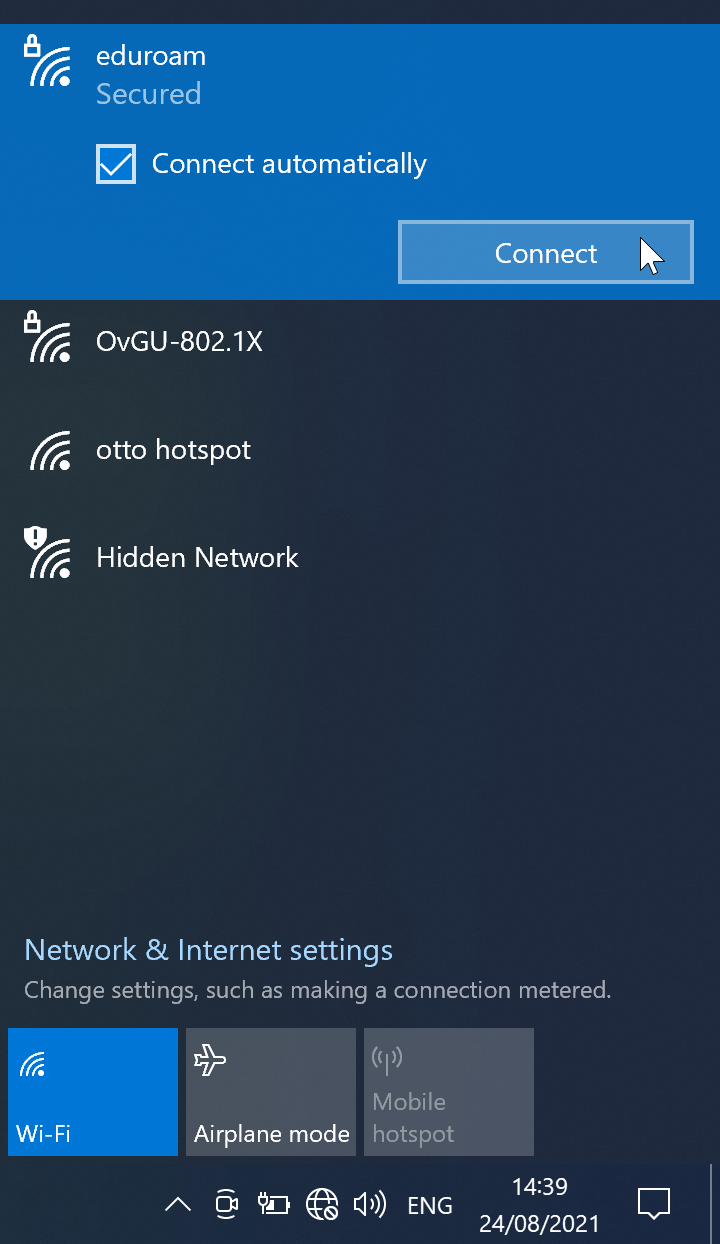Select the Hidden Network entry

pos(196,558)
